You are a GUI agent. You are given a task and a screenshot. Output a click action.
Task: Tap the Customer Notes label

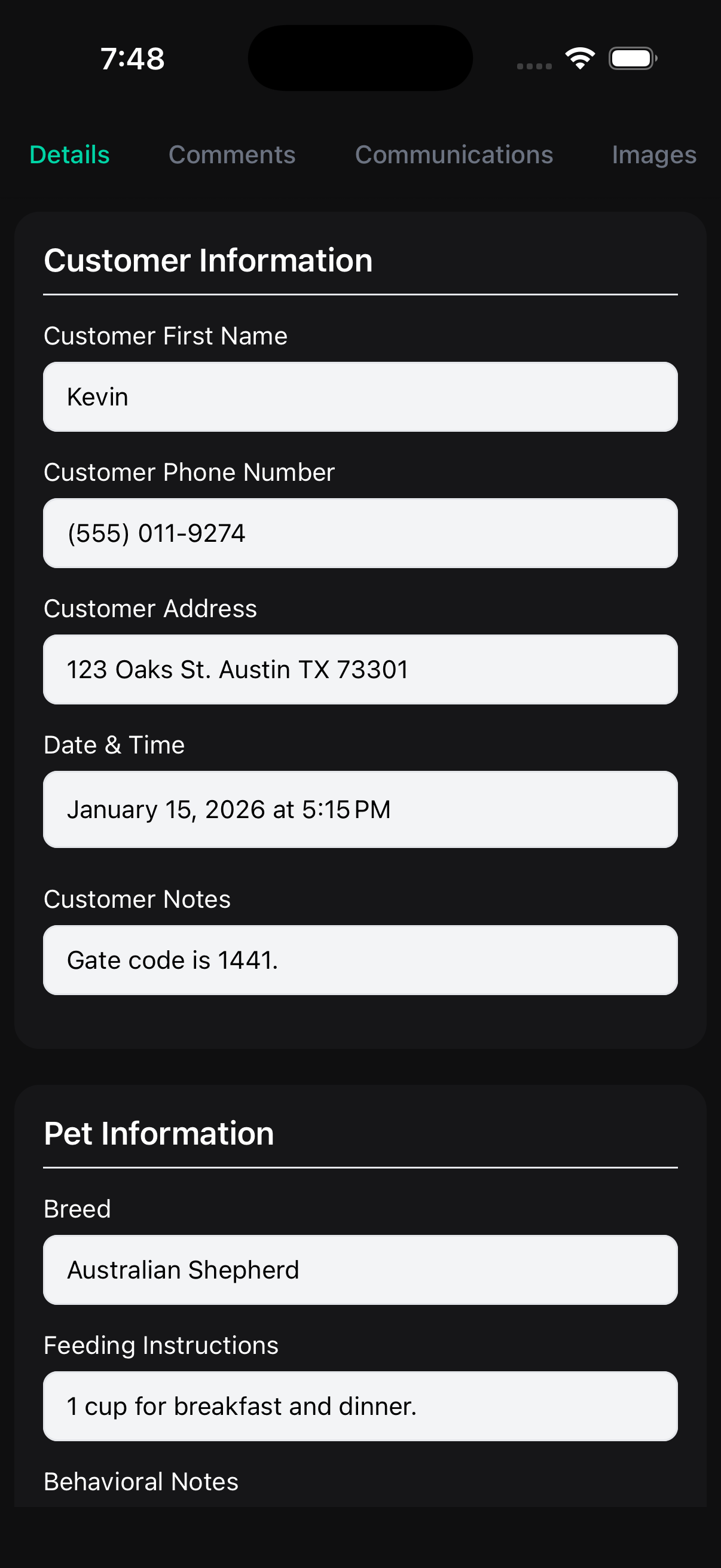(137, 899)
